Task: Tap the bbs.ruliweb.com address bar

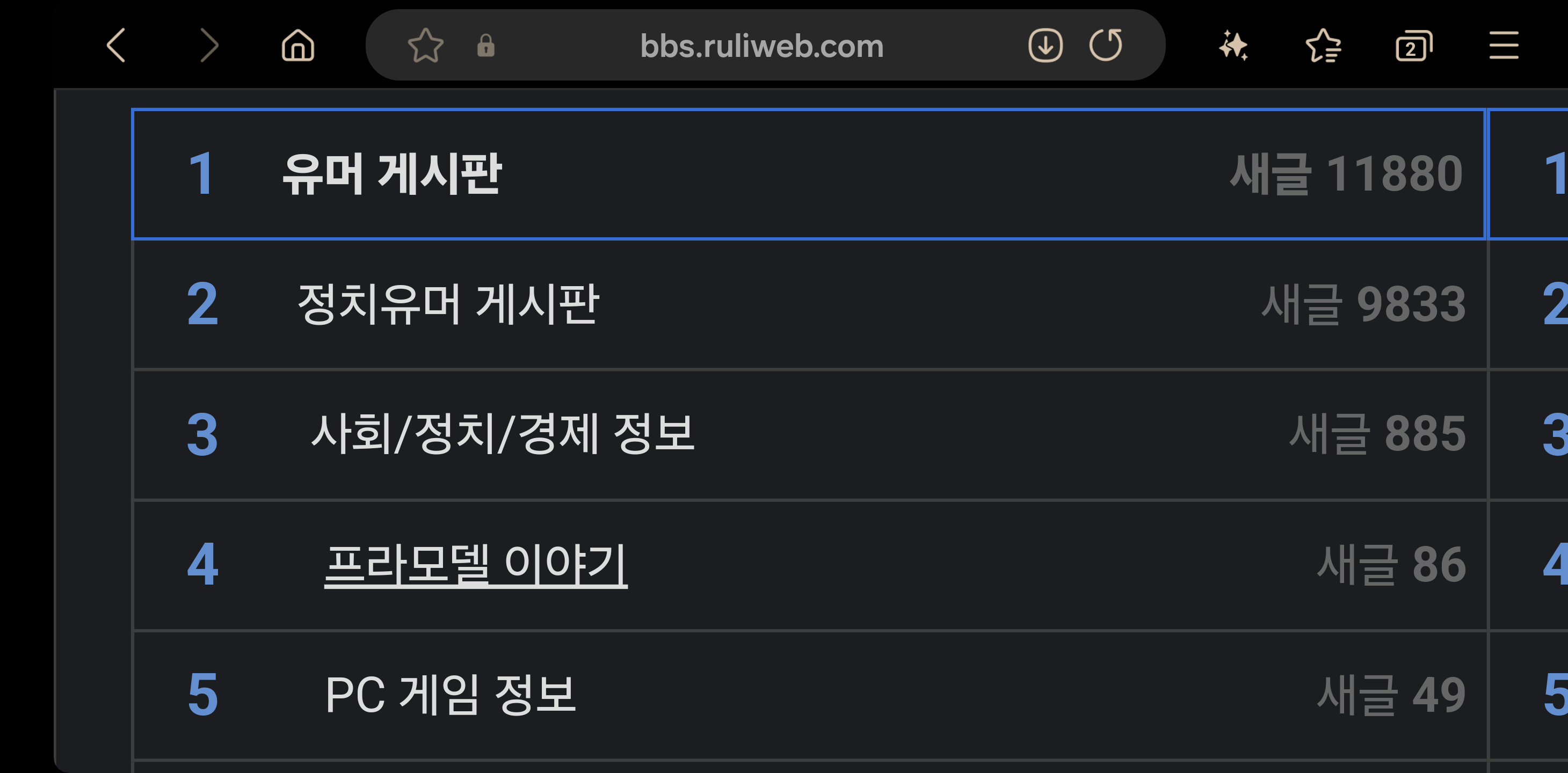Action: coord(761,46)
